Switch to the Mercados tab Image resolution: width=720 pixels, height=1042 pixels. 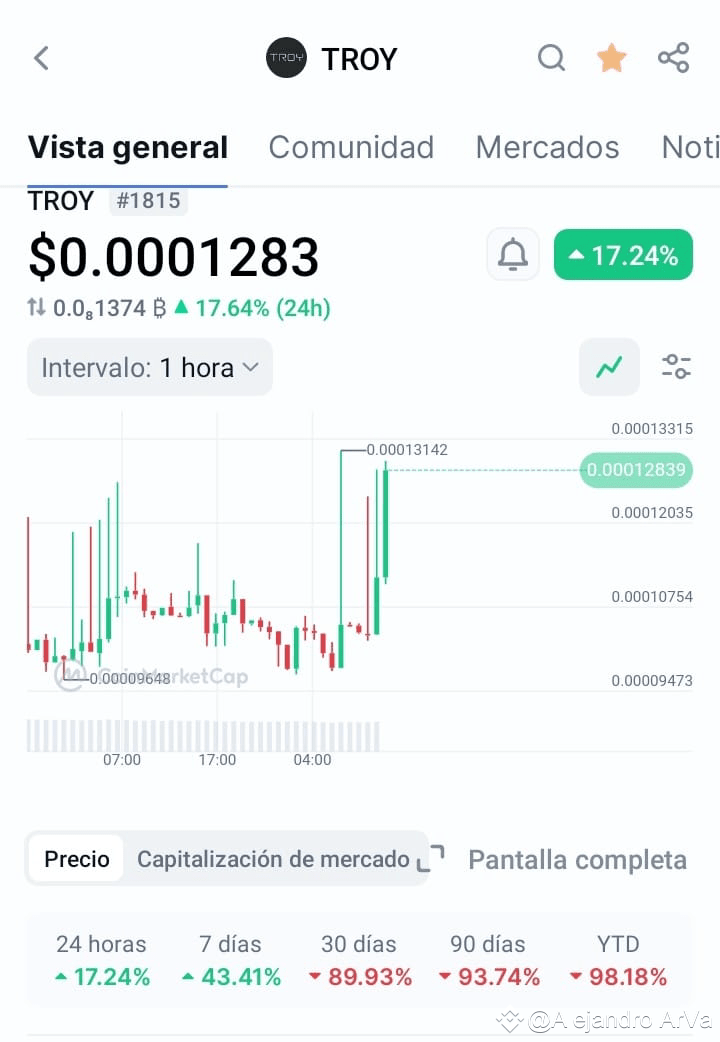[x=547, y=147]
